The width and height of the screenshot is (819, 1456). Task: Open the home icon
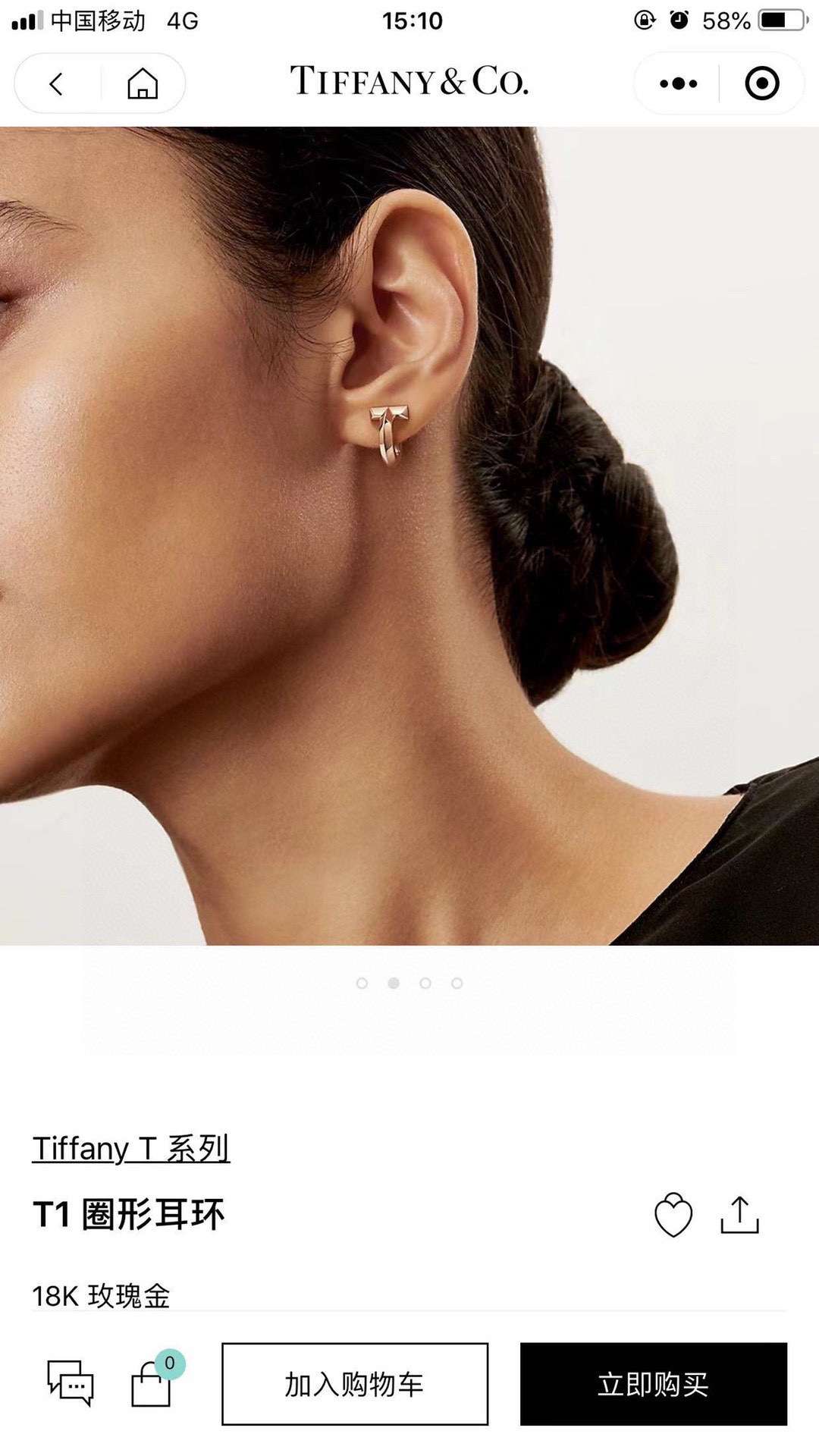point(143,83)
